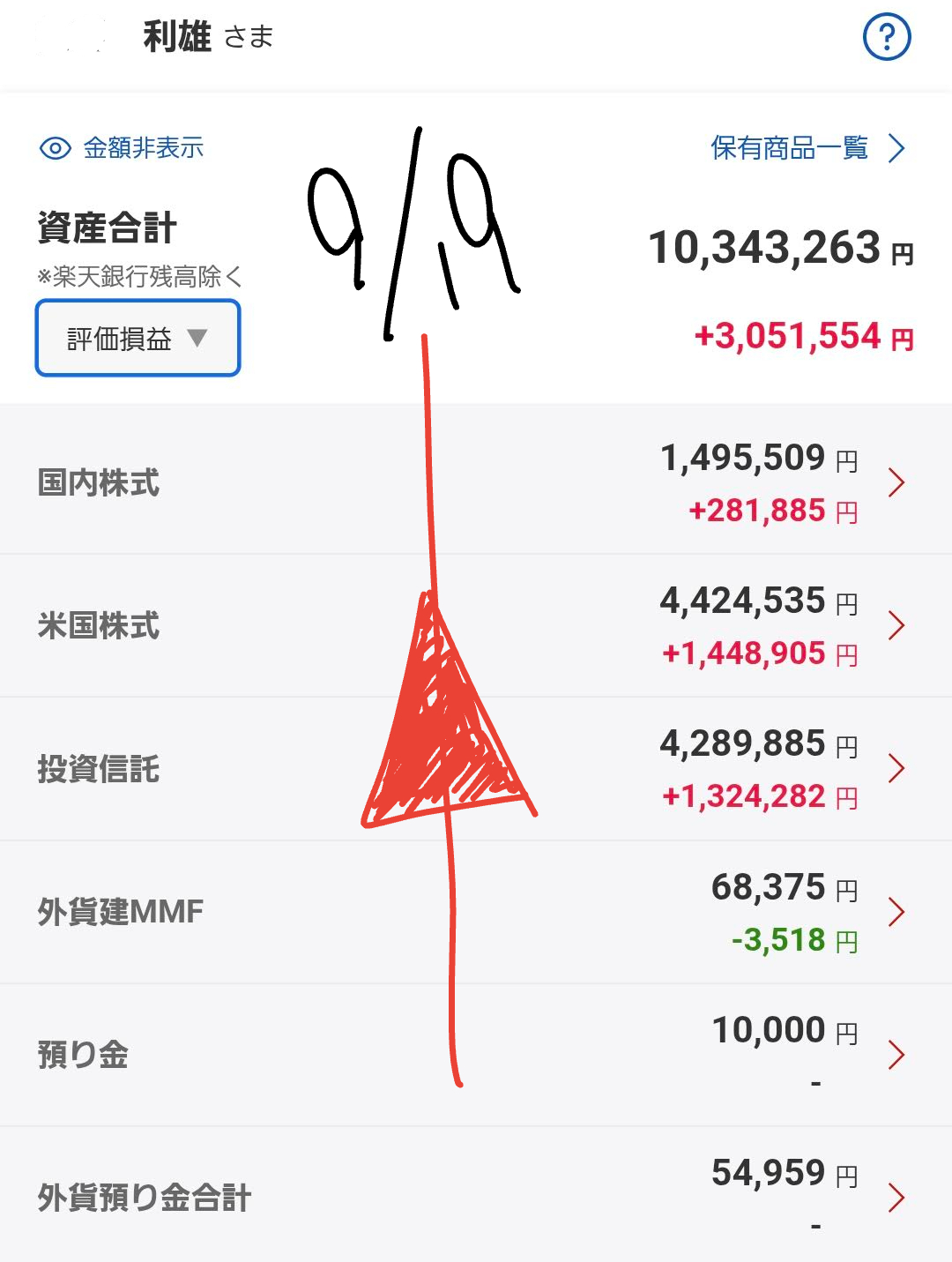
Task: Open the 外貨建MMF row
Action: point(476,912)
